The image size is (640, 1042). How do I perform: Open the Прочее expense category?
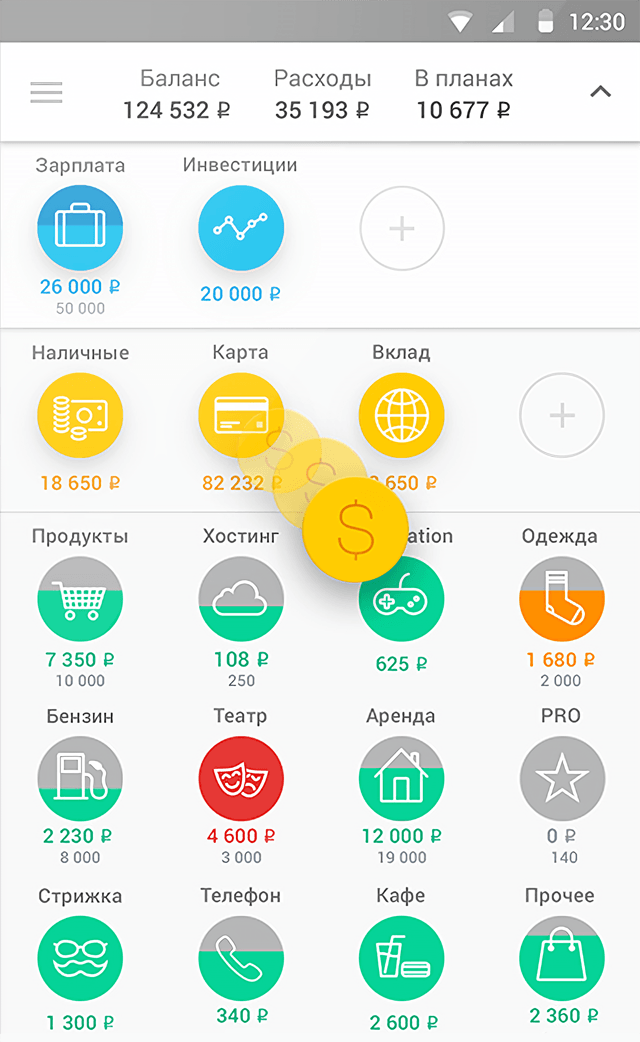pos(562,958)
